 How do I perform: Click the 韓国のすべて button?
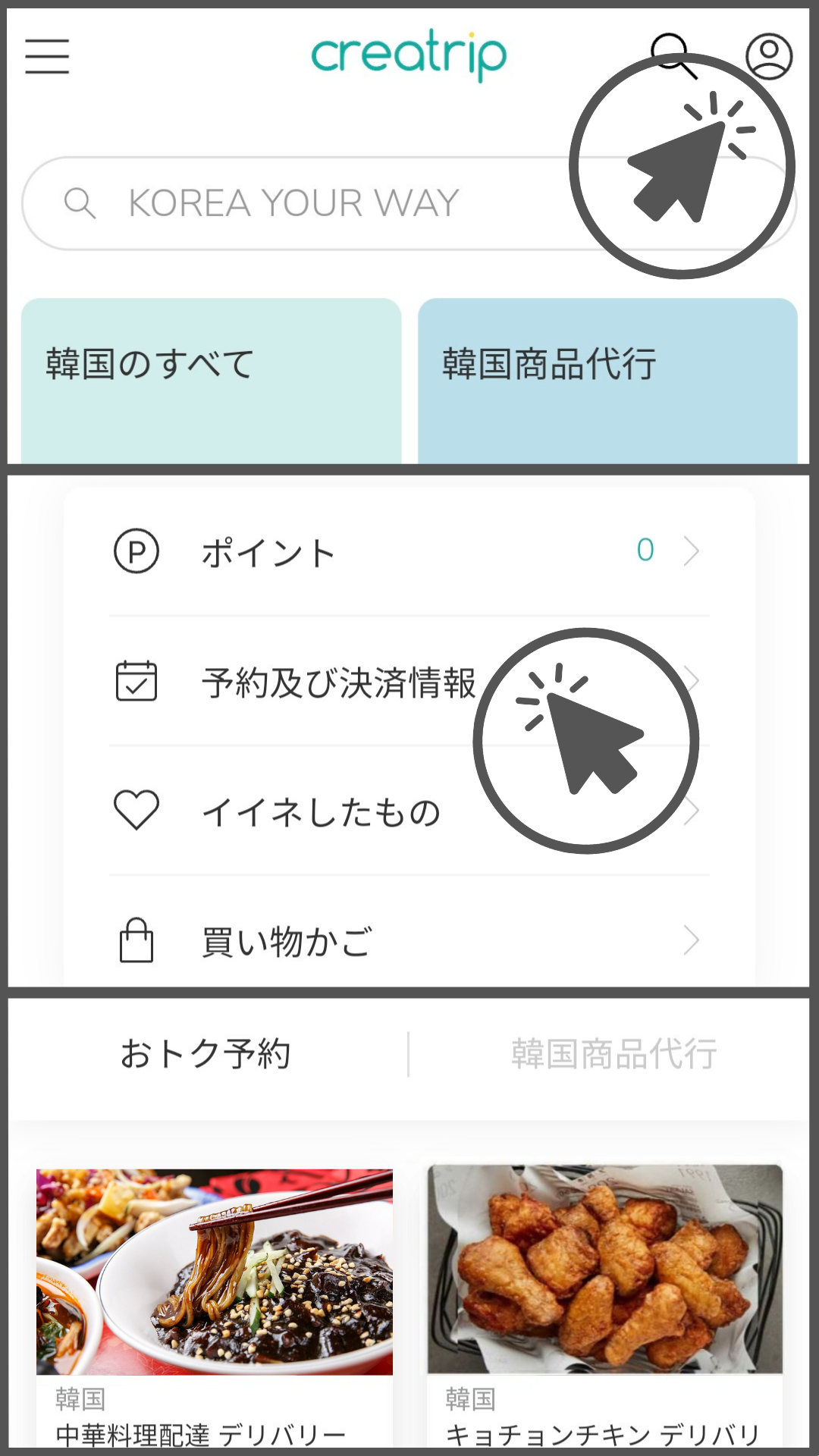point(213,364)
